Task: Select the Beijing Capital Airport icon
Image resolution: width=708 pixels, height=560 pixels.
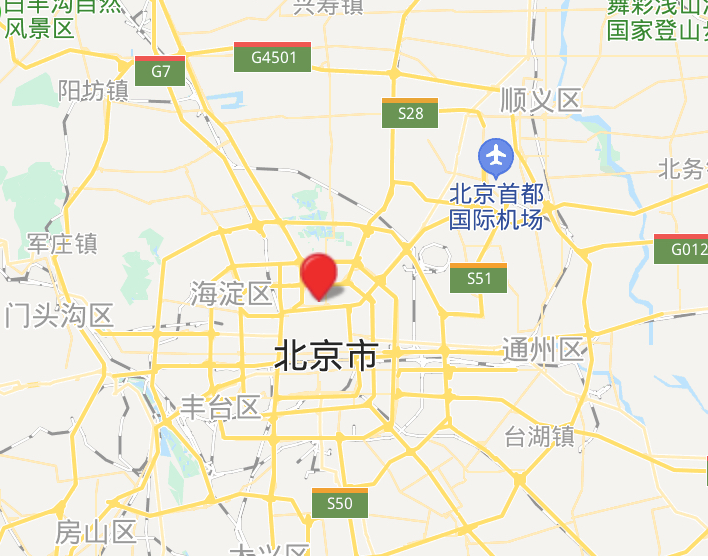Action: tap(495, 157)
